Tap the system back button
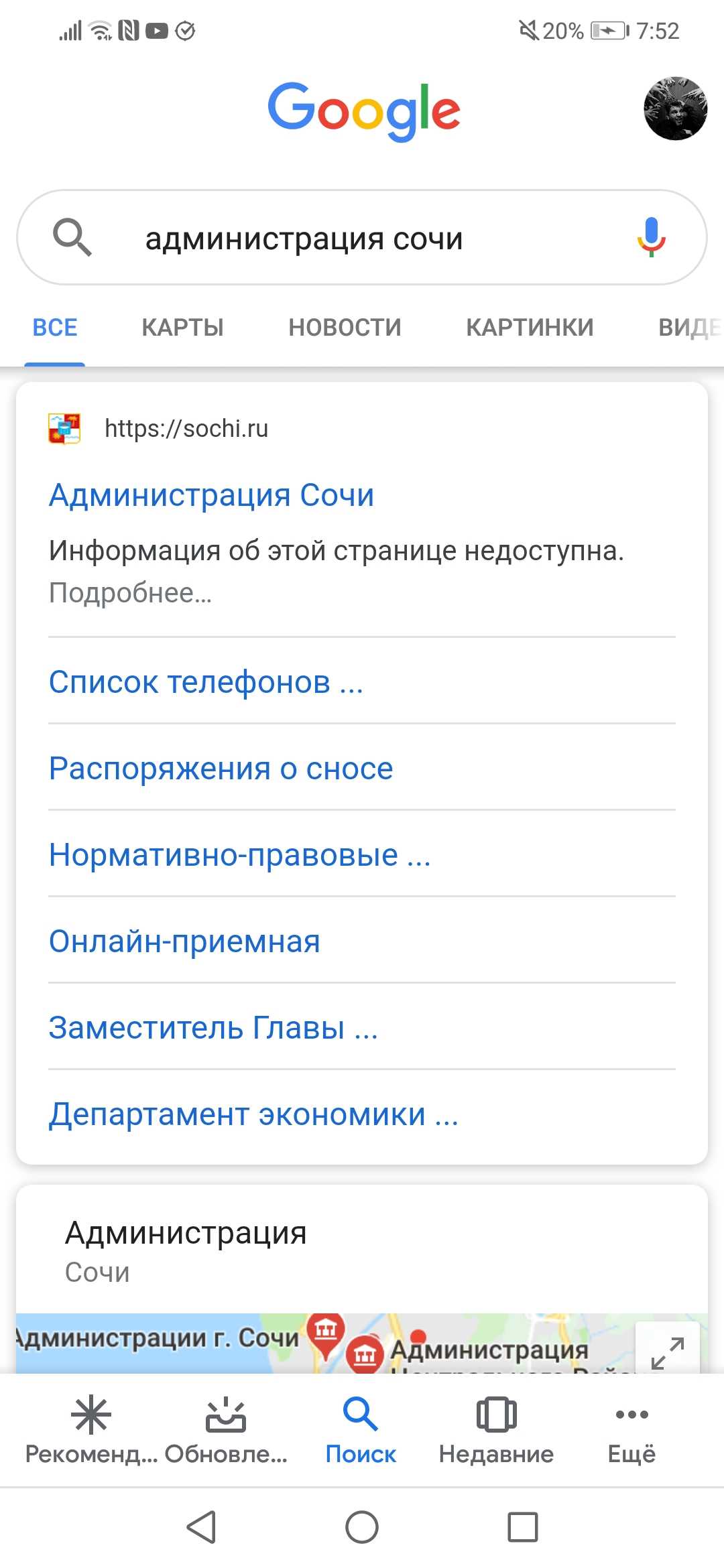The height and width of the screenshot is (1568, 724). click(x=201, y=1527)
